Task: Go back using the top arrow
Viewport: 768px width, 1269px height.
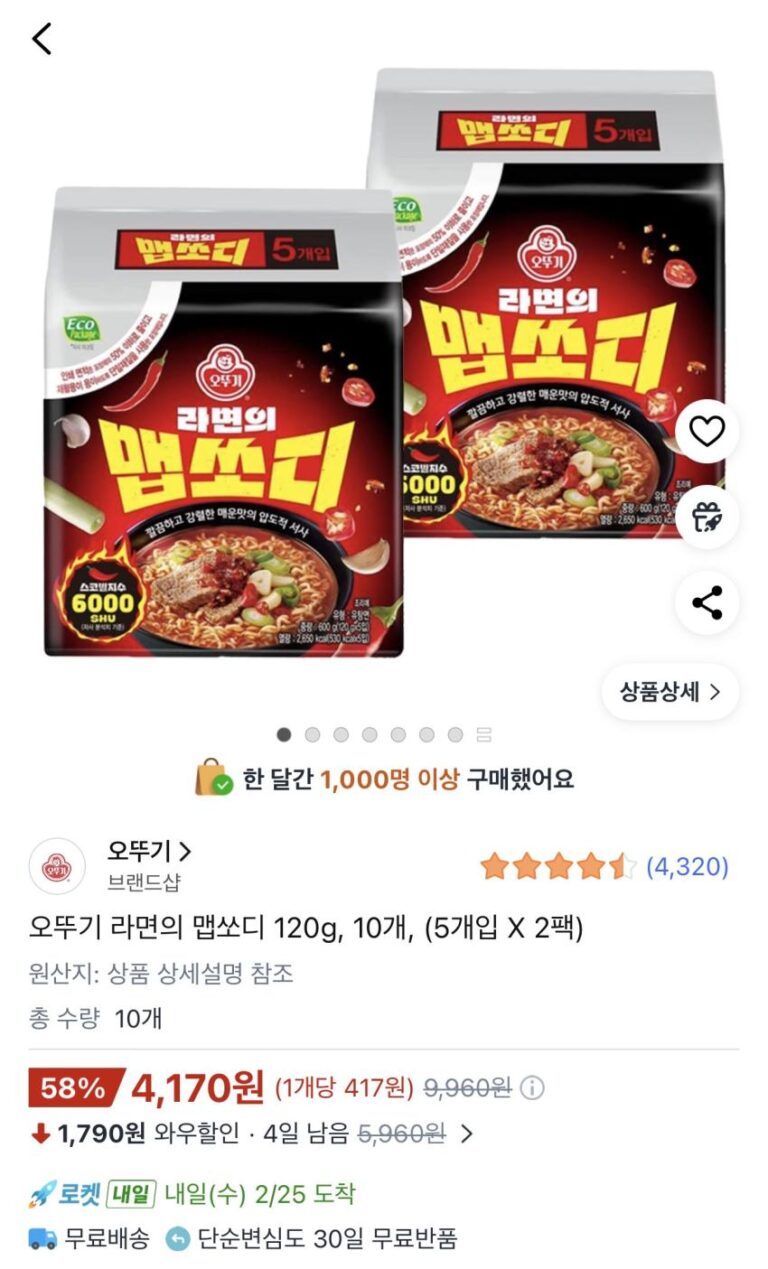Action: tap(42, 39)
